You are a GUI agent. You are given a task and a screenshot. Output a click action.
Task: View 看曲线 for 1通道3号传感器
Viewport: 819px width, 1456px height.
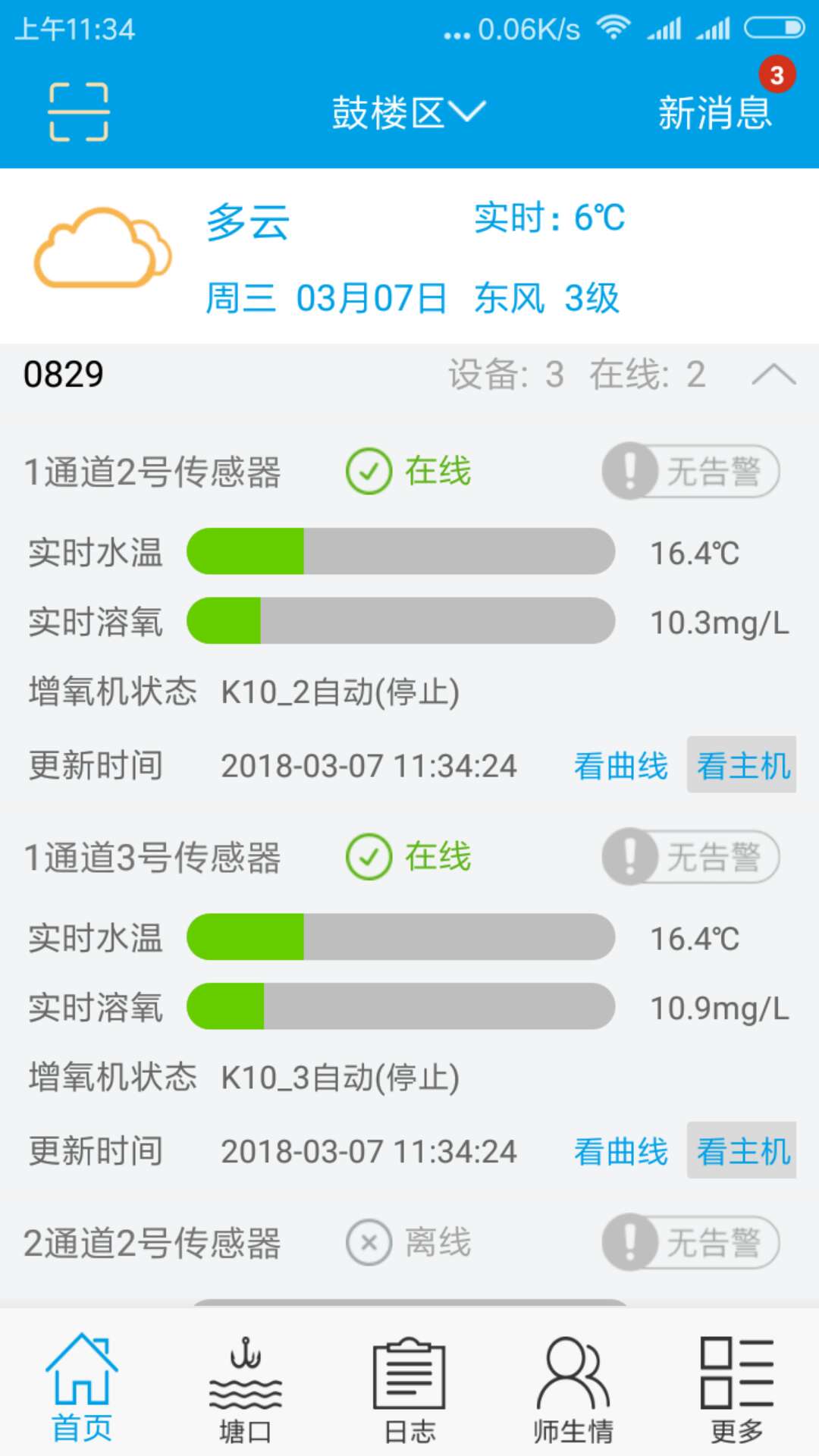pos(621,1151)
